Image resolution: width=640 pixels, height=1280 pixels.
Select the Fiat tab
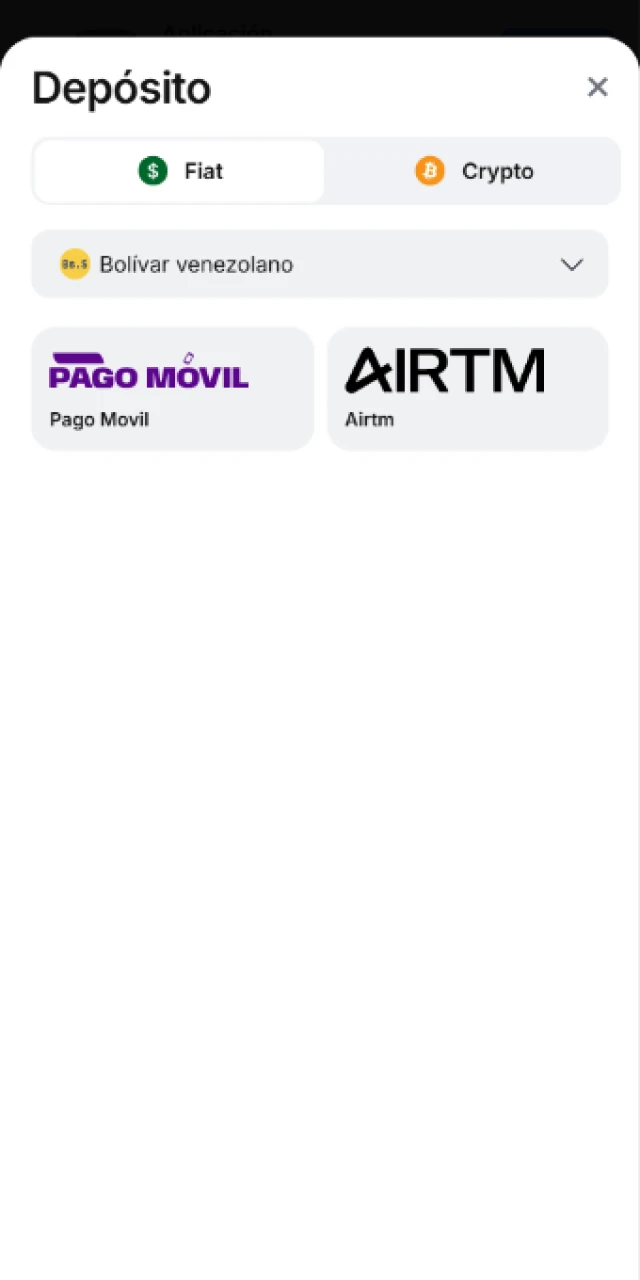pos(180,171)
